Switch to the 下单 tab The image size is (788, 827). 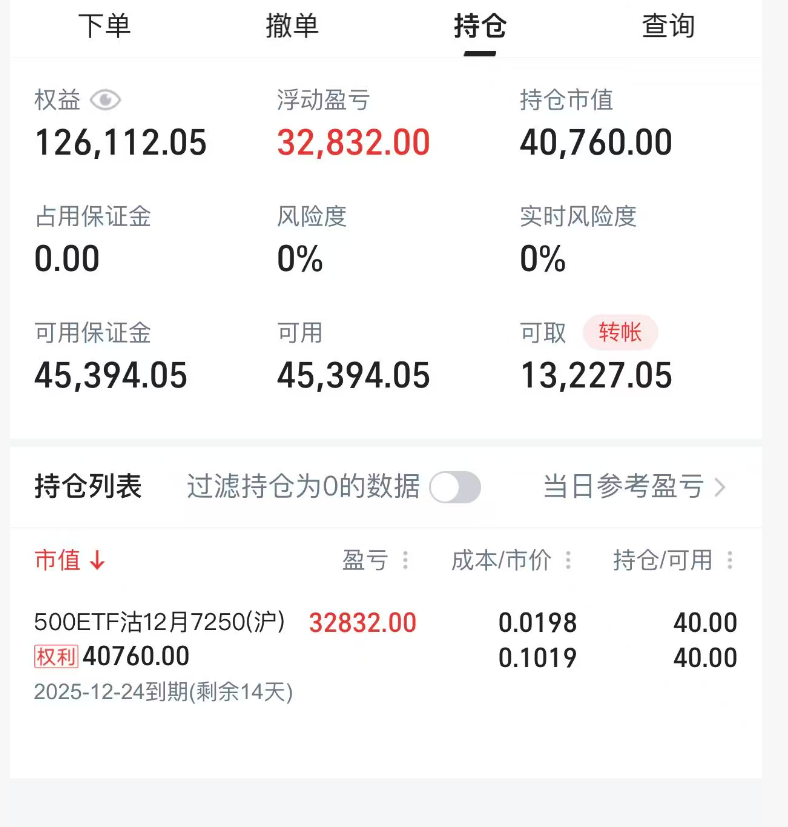click(104, 27)
